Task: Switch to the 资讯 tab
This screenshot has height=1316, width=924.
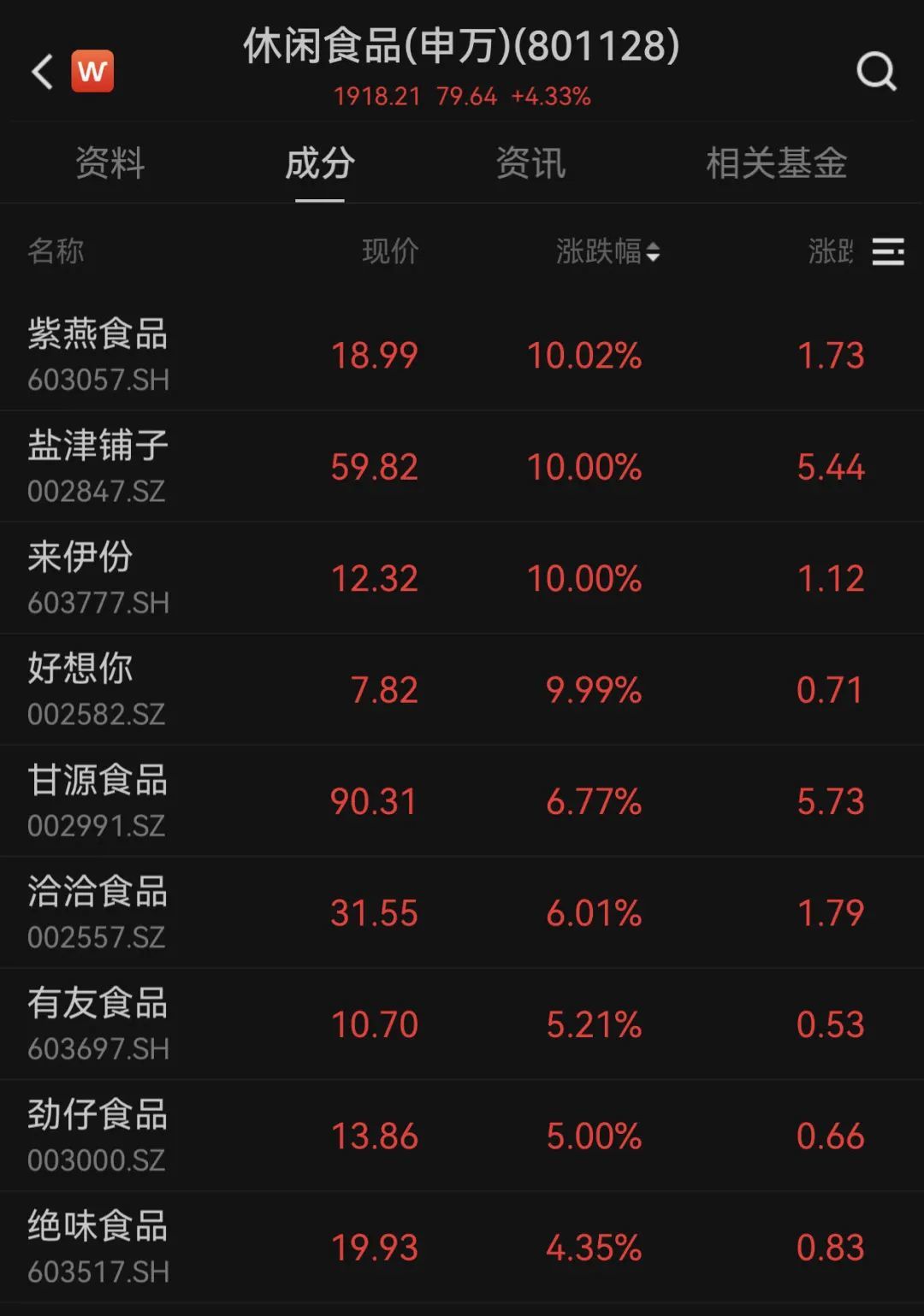Action: 530,163
